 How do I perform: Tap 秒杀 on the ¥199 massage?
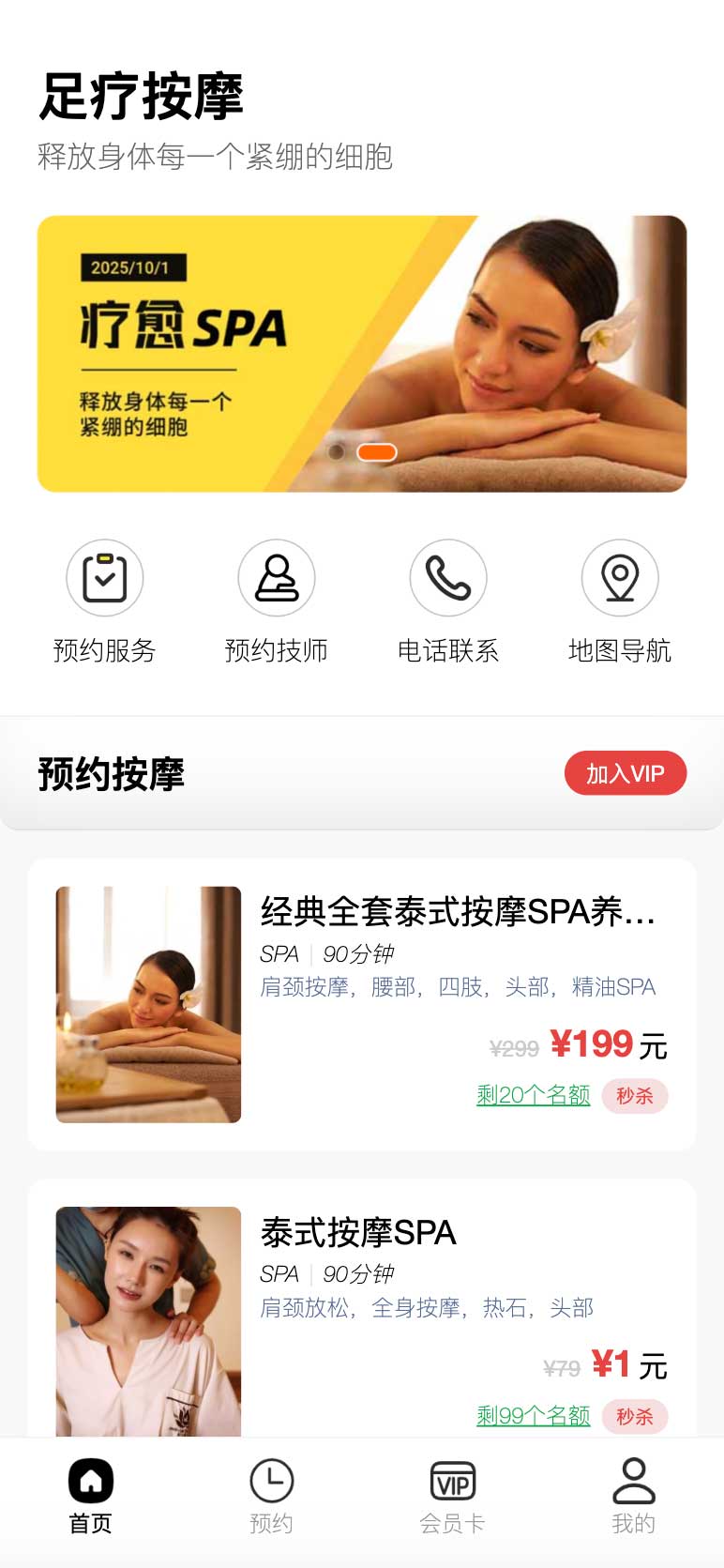(635, 1096)
